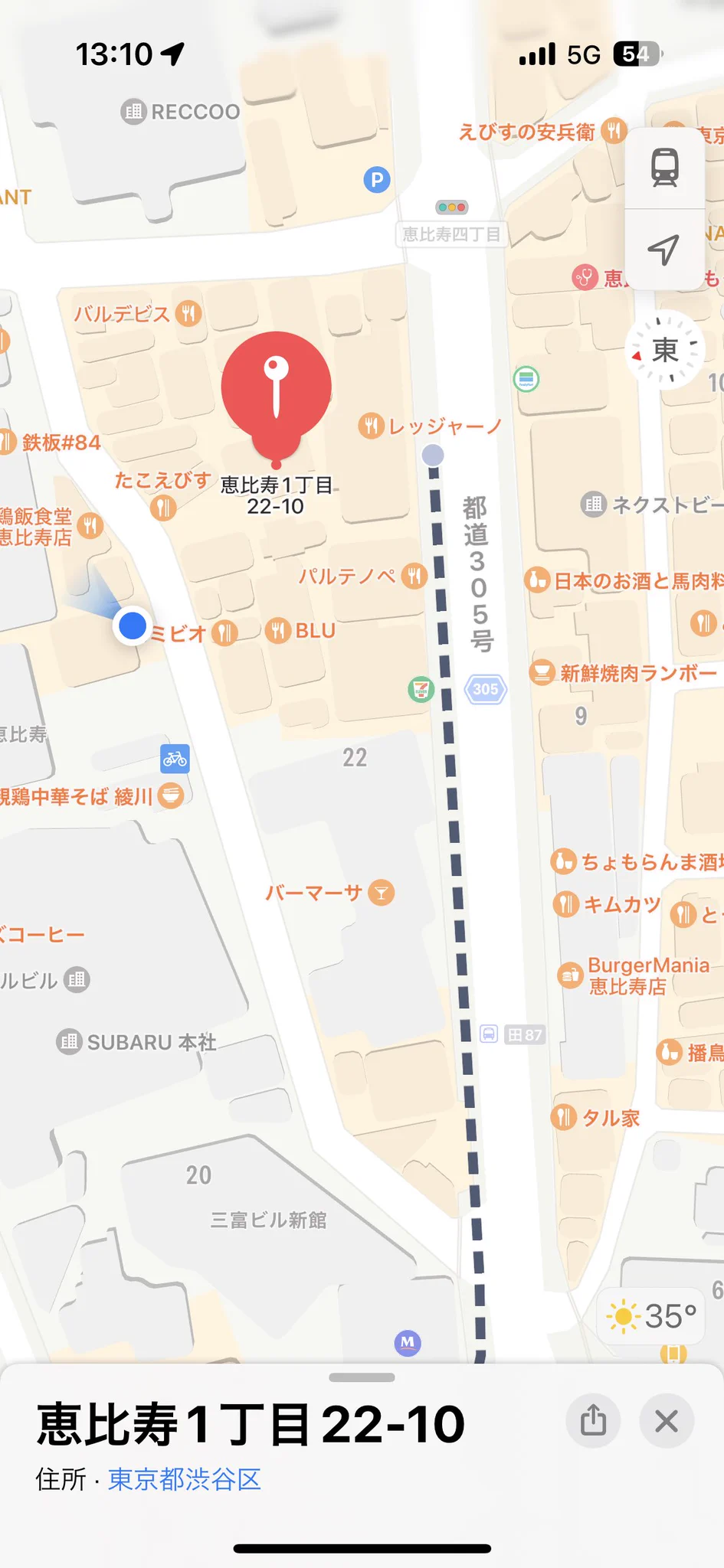Tap the compass to reset map orientation

664,350
